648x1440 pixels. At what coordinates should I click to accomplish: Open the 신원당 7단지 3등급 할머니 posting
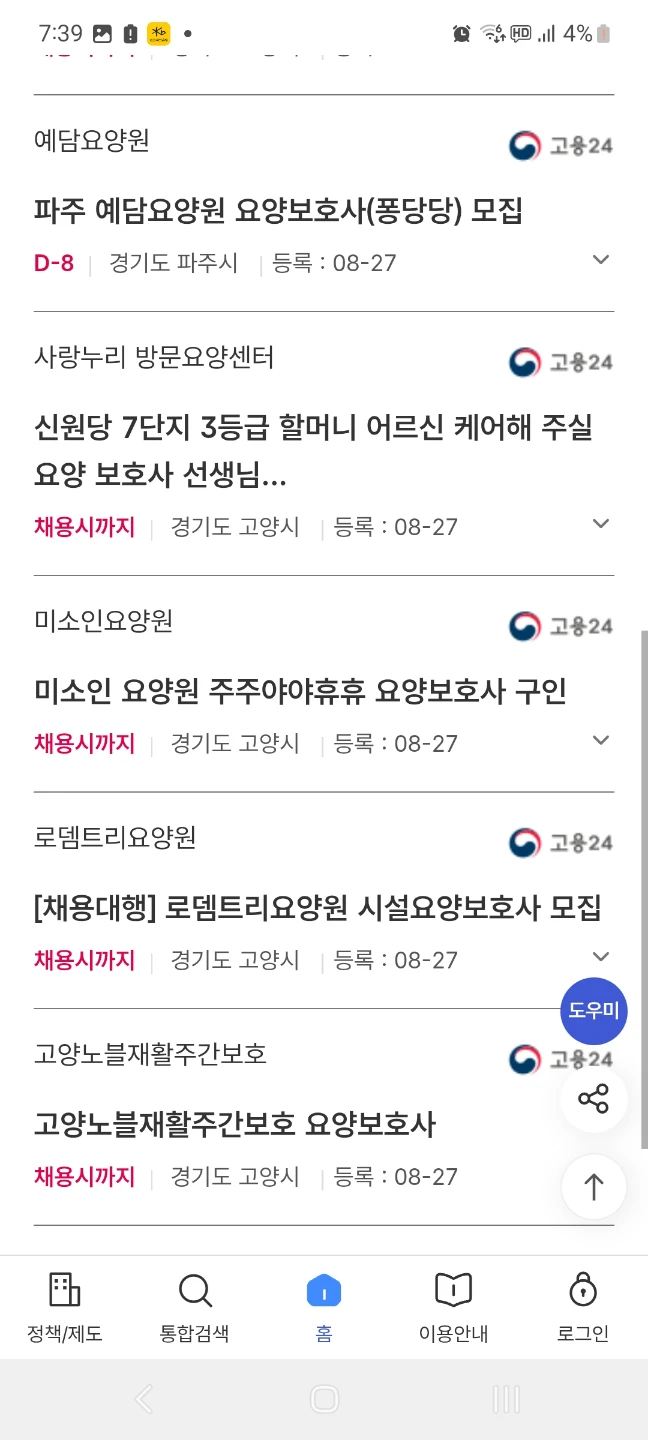point(314,452)
